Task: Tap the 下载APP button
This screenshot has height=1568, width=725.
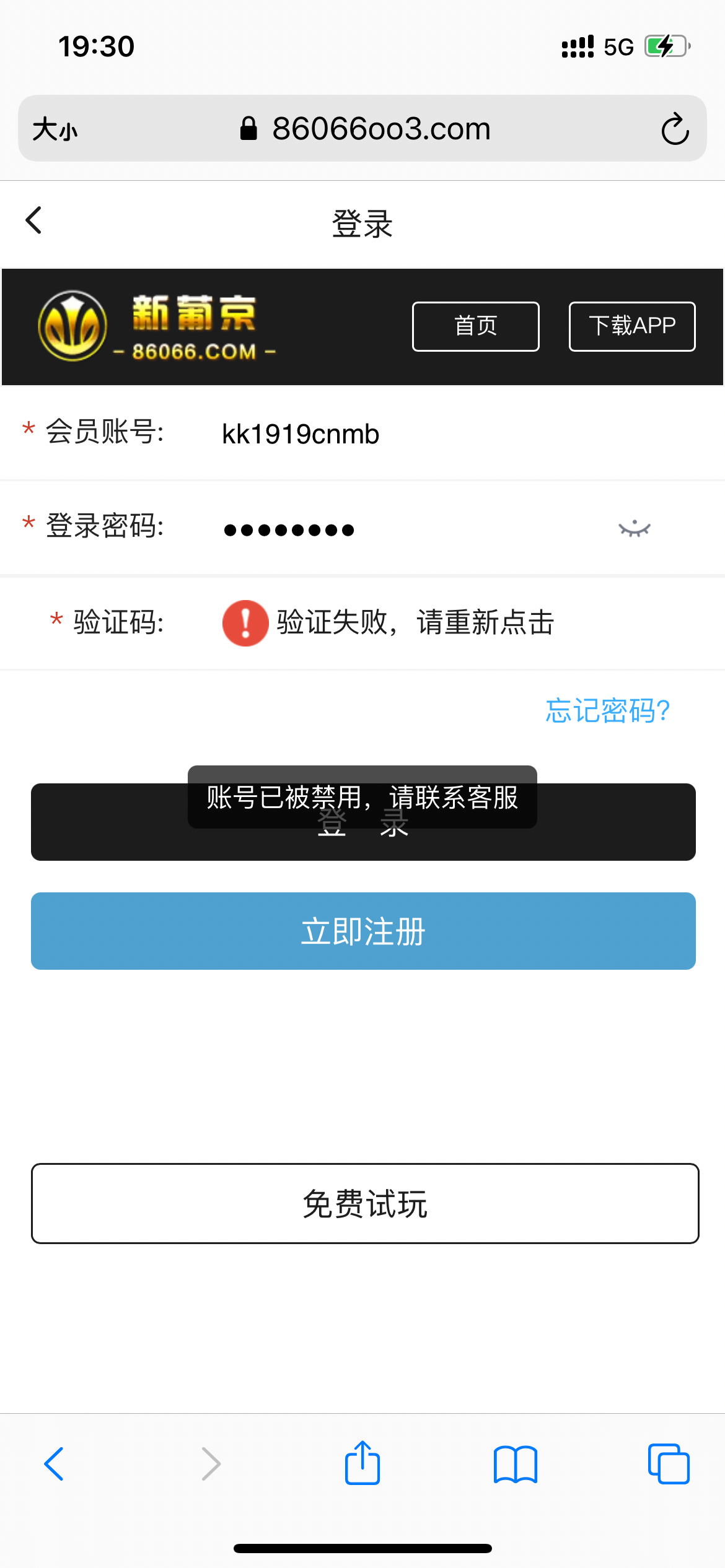Action: coord(631,326)
